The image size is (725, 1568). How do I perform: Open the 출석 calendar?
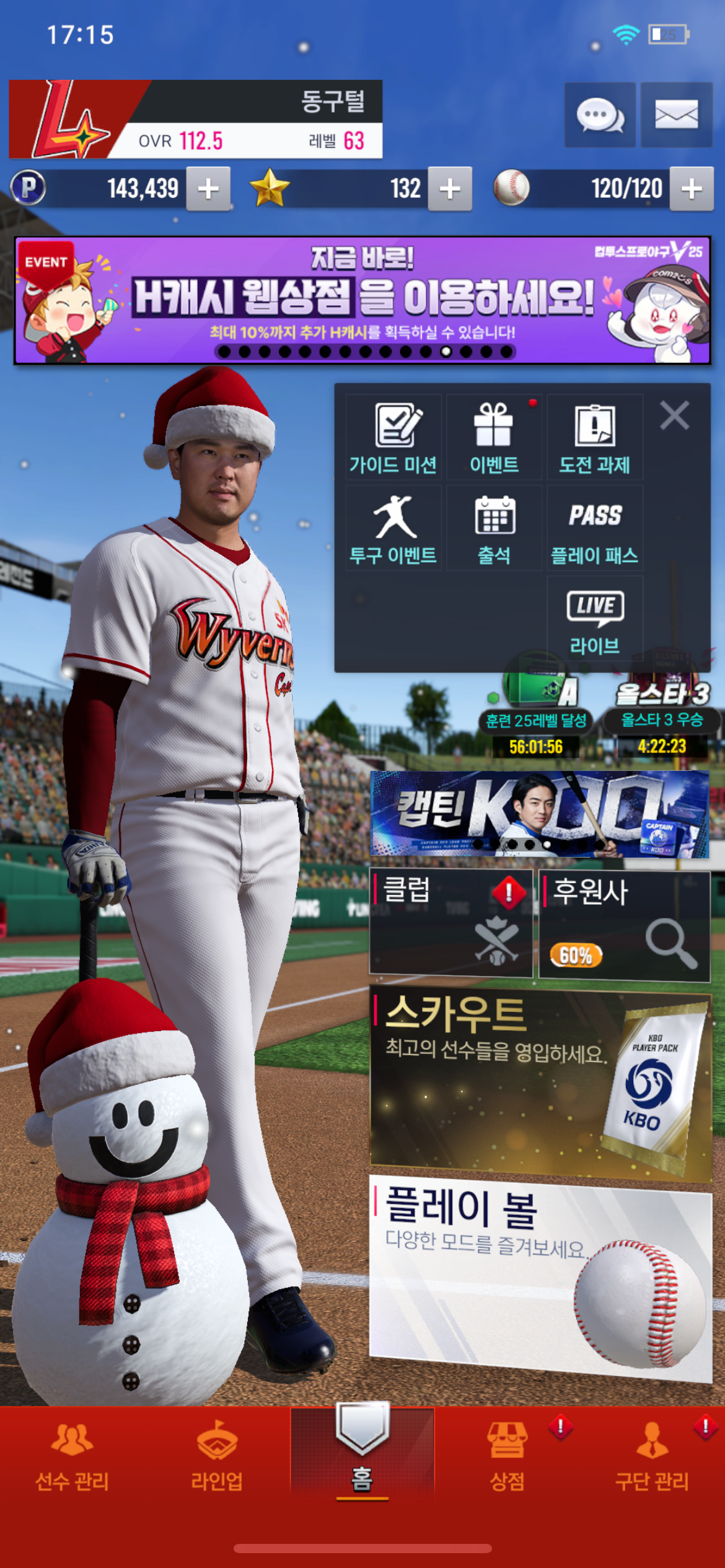click(494, 529)
